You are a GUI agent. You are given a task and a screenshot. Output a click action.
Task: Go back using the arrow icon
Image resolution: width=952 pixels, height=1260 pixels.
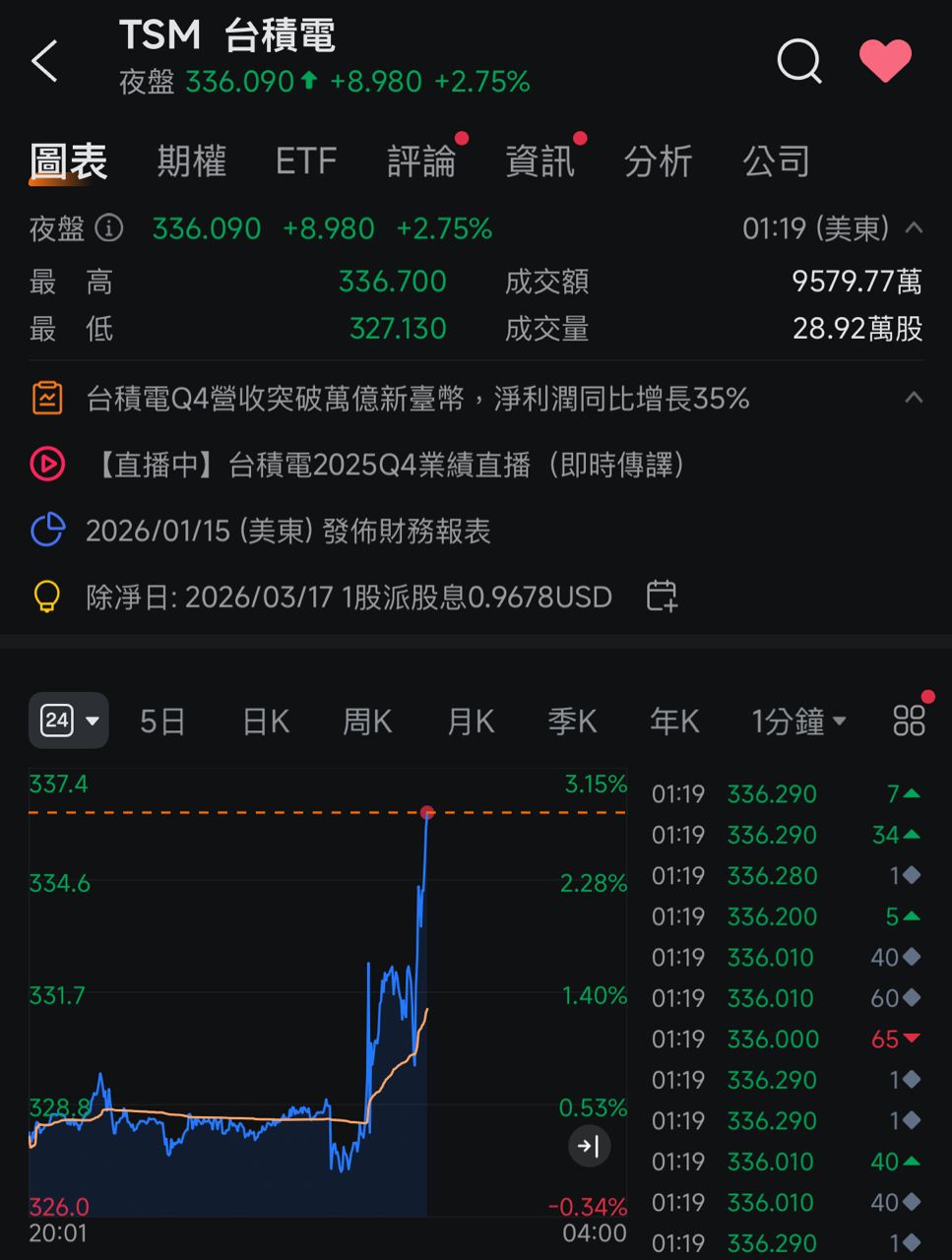[x=45, y=61]
